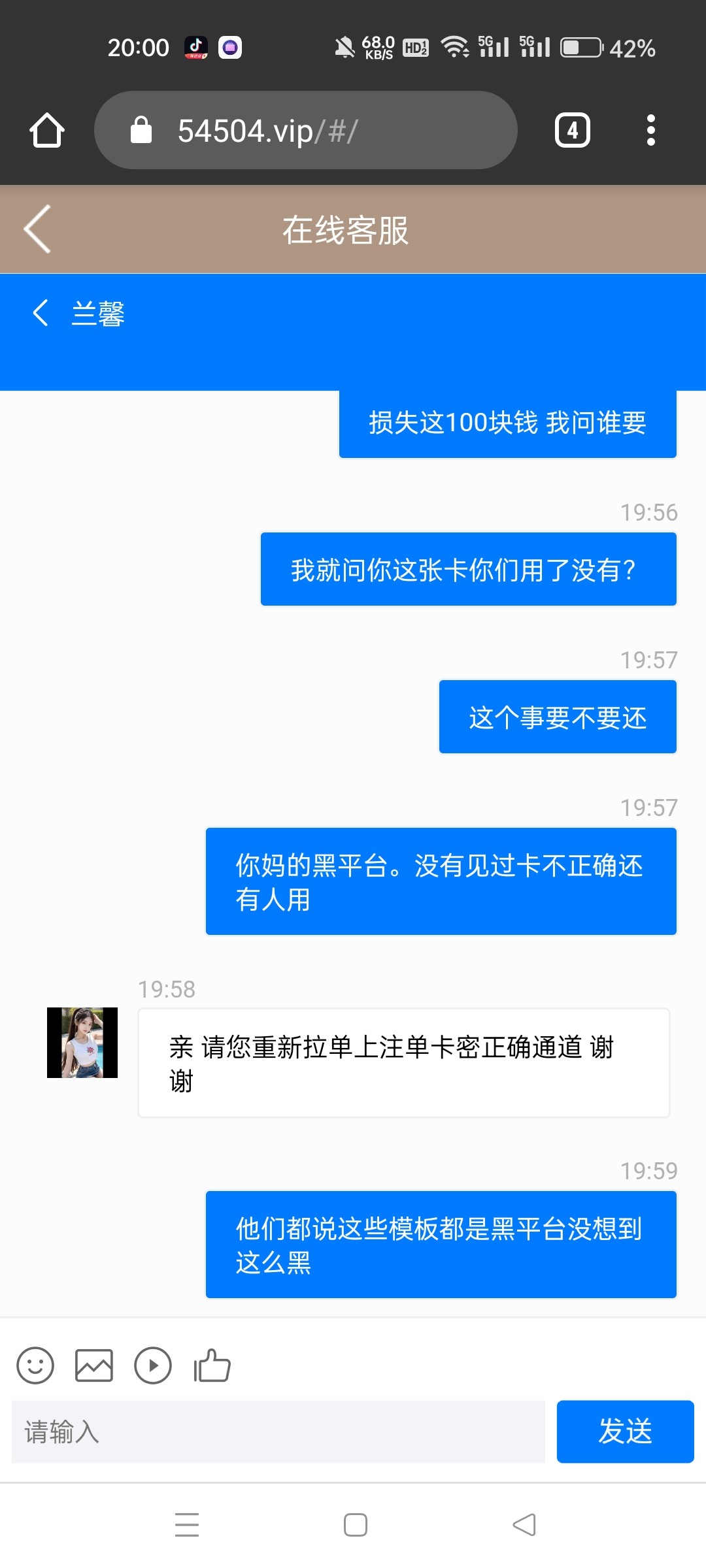This screenshot has width=706, height=1568.
Task: Open recent apps from the navigation bar
Action: click(187, 1525)
